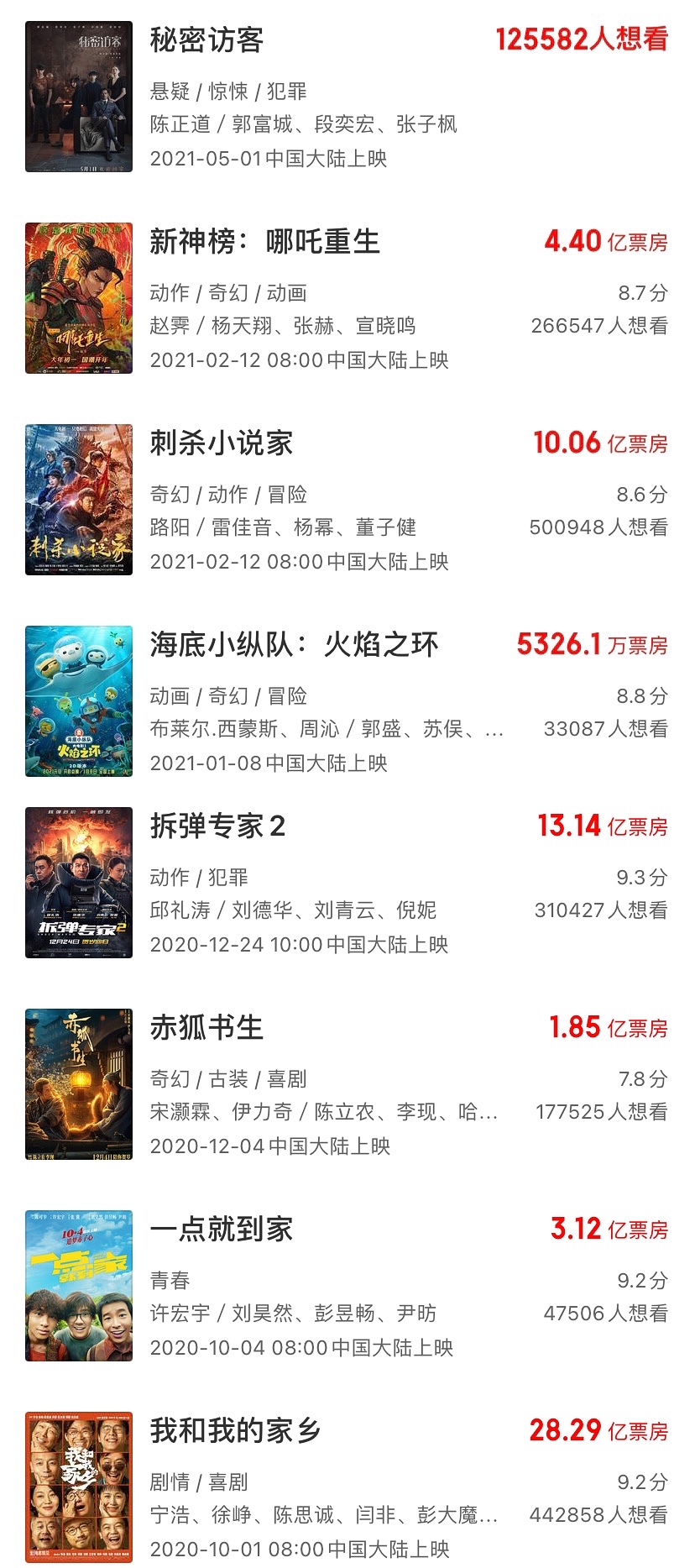Tap the 赤狐书生 movie row
This screenshot has width=695, height=1568.
click(206, 1028)
